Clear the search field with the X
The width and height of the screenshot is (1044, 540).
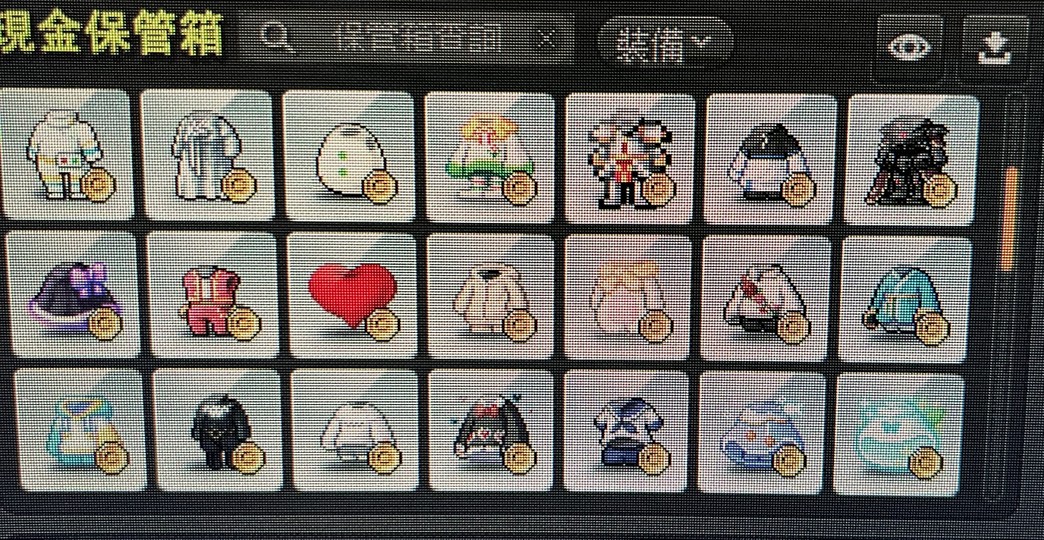[547, 40]
